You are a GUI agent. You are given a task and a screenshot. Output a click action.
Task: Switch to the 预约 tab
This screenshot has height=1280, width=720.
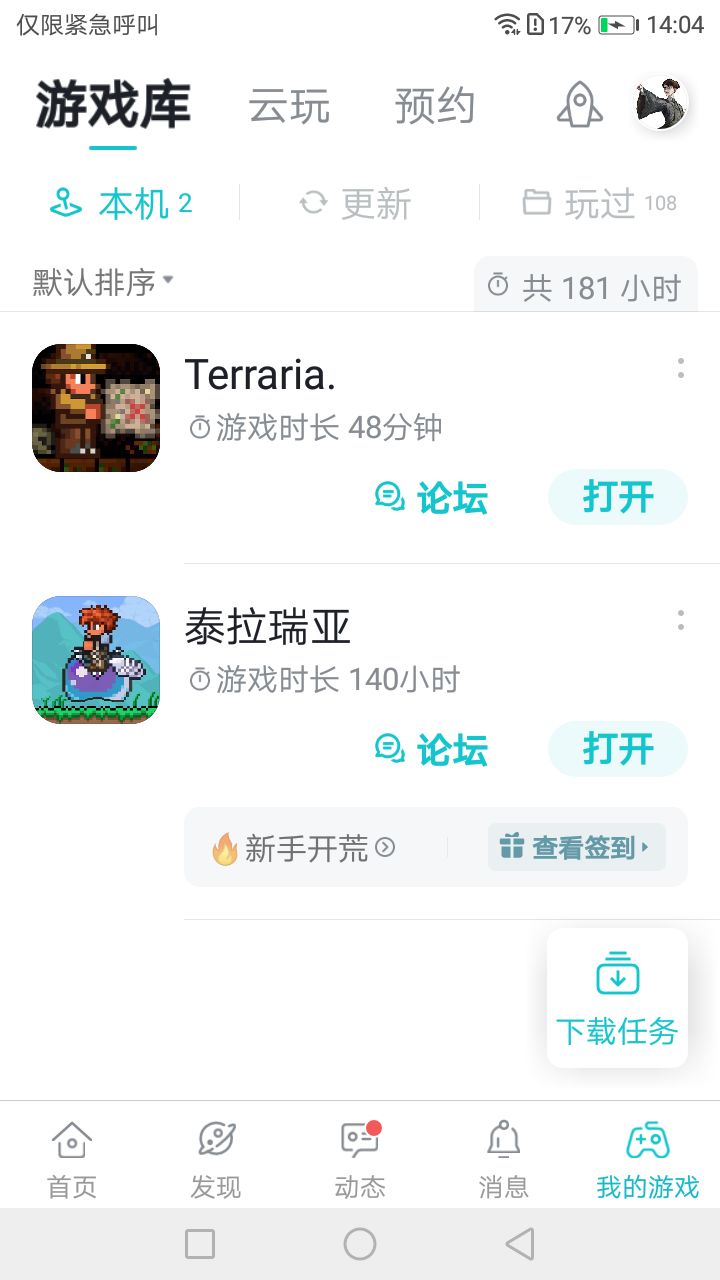[435, 106]
